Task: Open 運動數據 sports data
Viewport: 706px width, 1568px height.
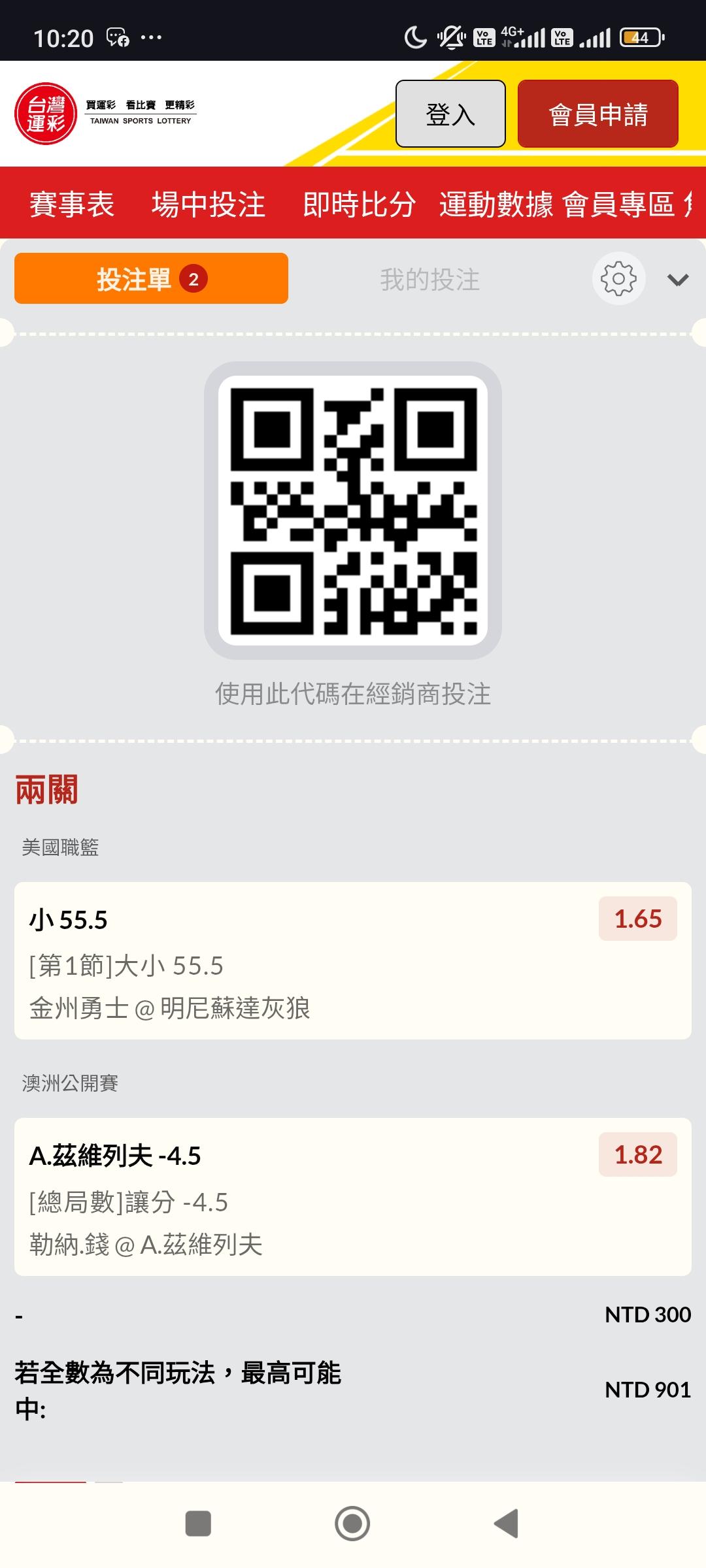Action: [x=496, y=204]
